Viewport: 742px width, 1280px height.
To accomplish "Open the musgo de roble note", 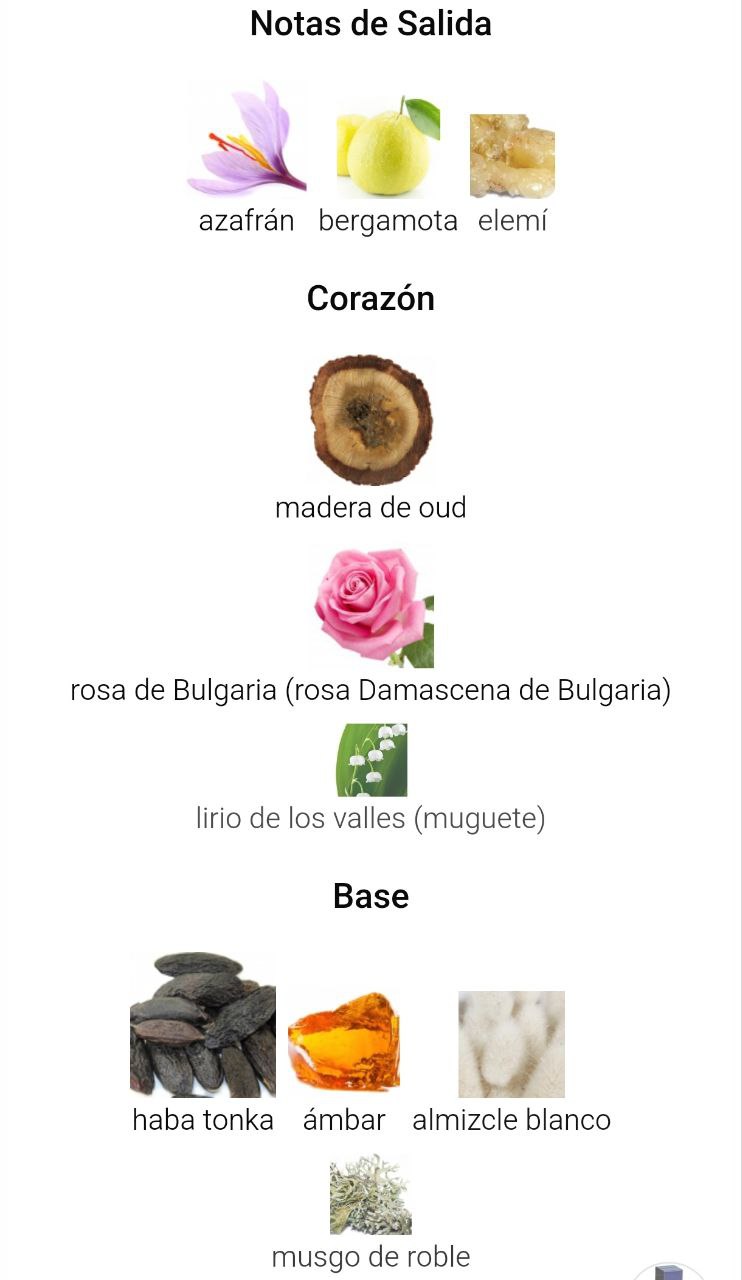I will [x=371, y=1213].
